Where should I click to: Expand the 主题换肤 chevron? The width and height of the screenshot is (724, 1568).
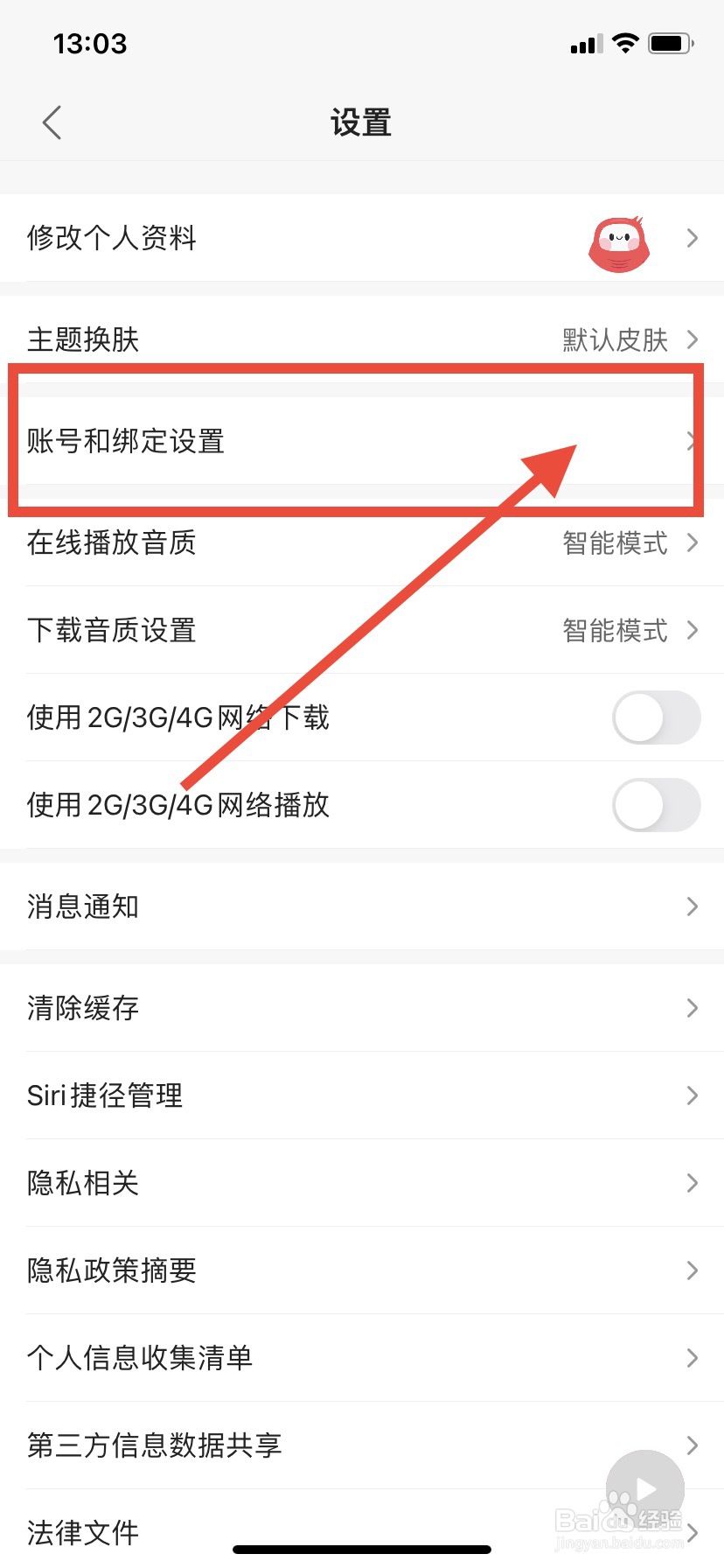pos(692,339)
